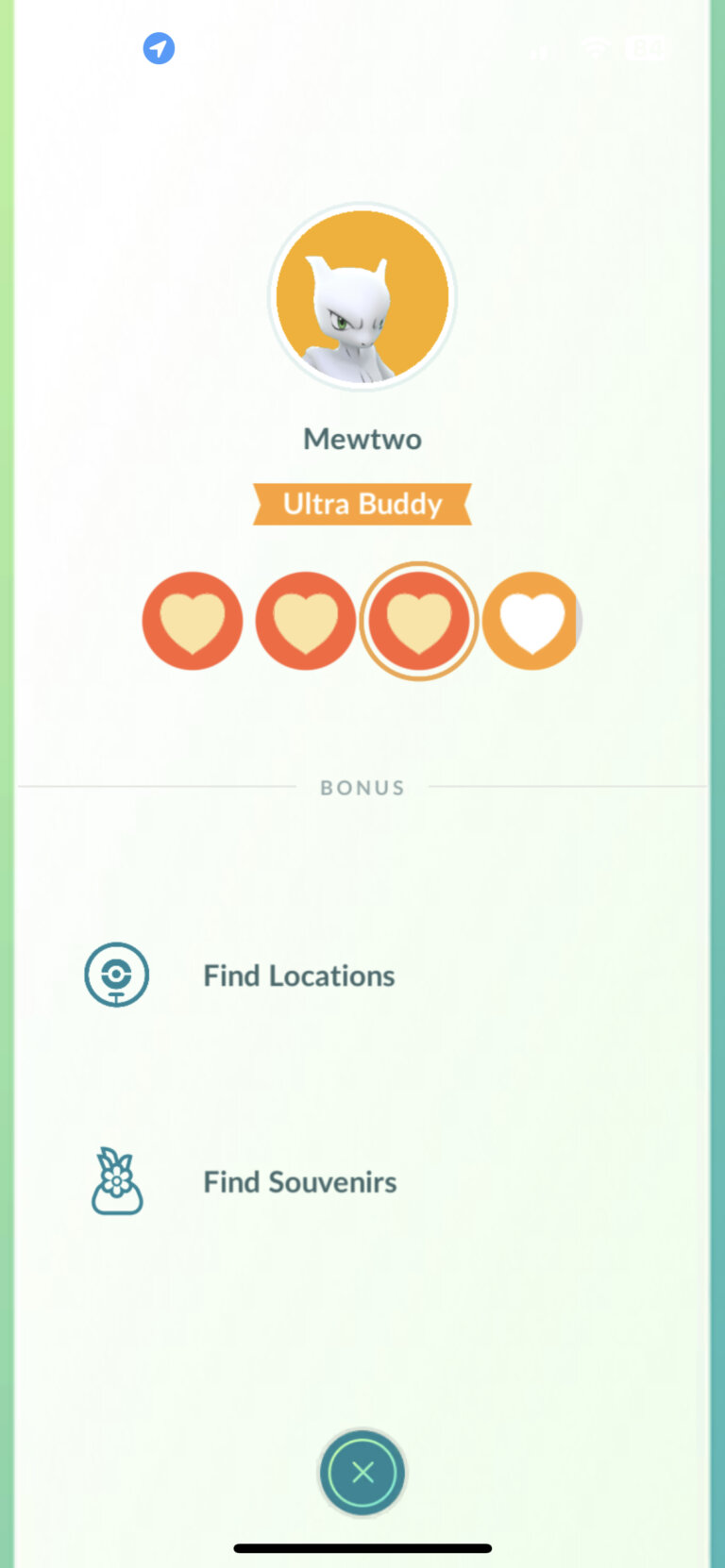The image size is (725, 1568).
Task: Tap the heart progress row
Action: [x=362, y=621]
